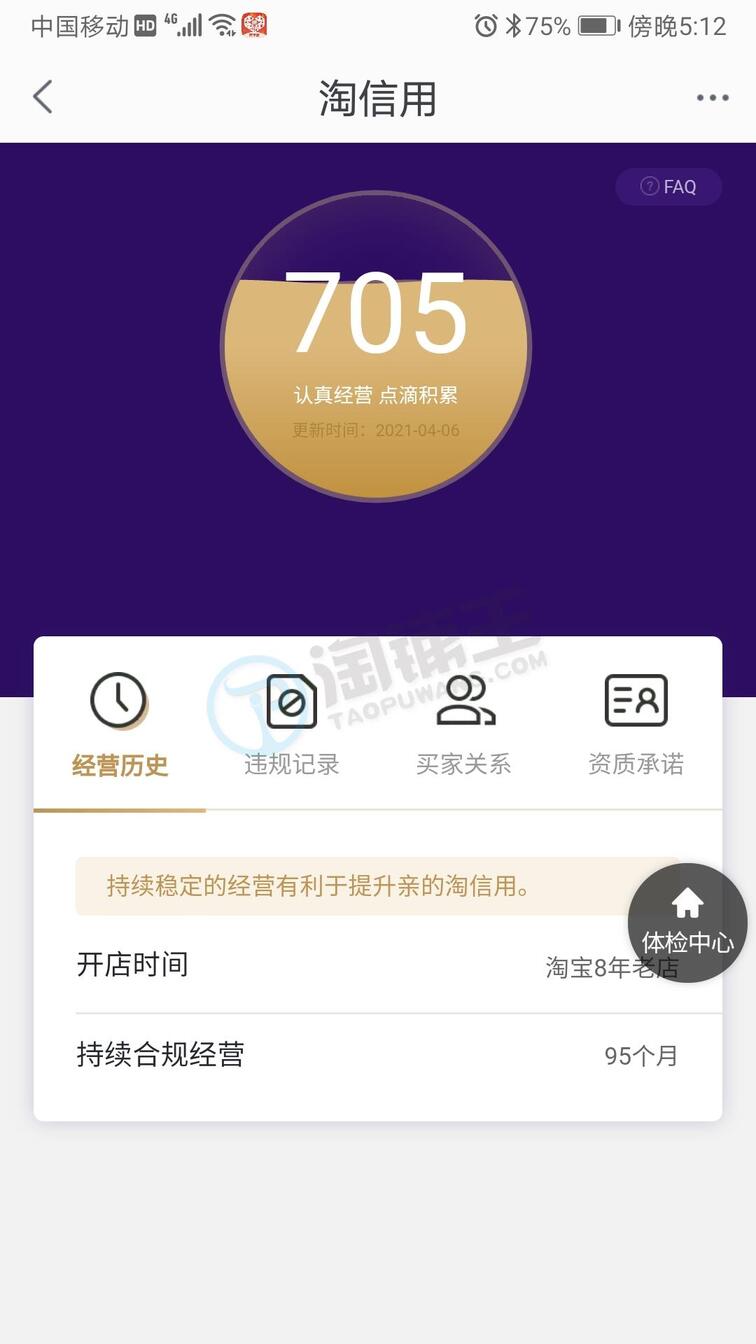The height and width of the screenshot is (1344, 756).
Task: Switch to the 违规记录 tab
Action: [x=292, y=726]
